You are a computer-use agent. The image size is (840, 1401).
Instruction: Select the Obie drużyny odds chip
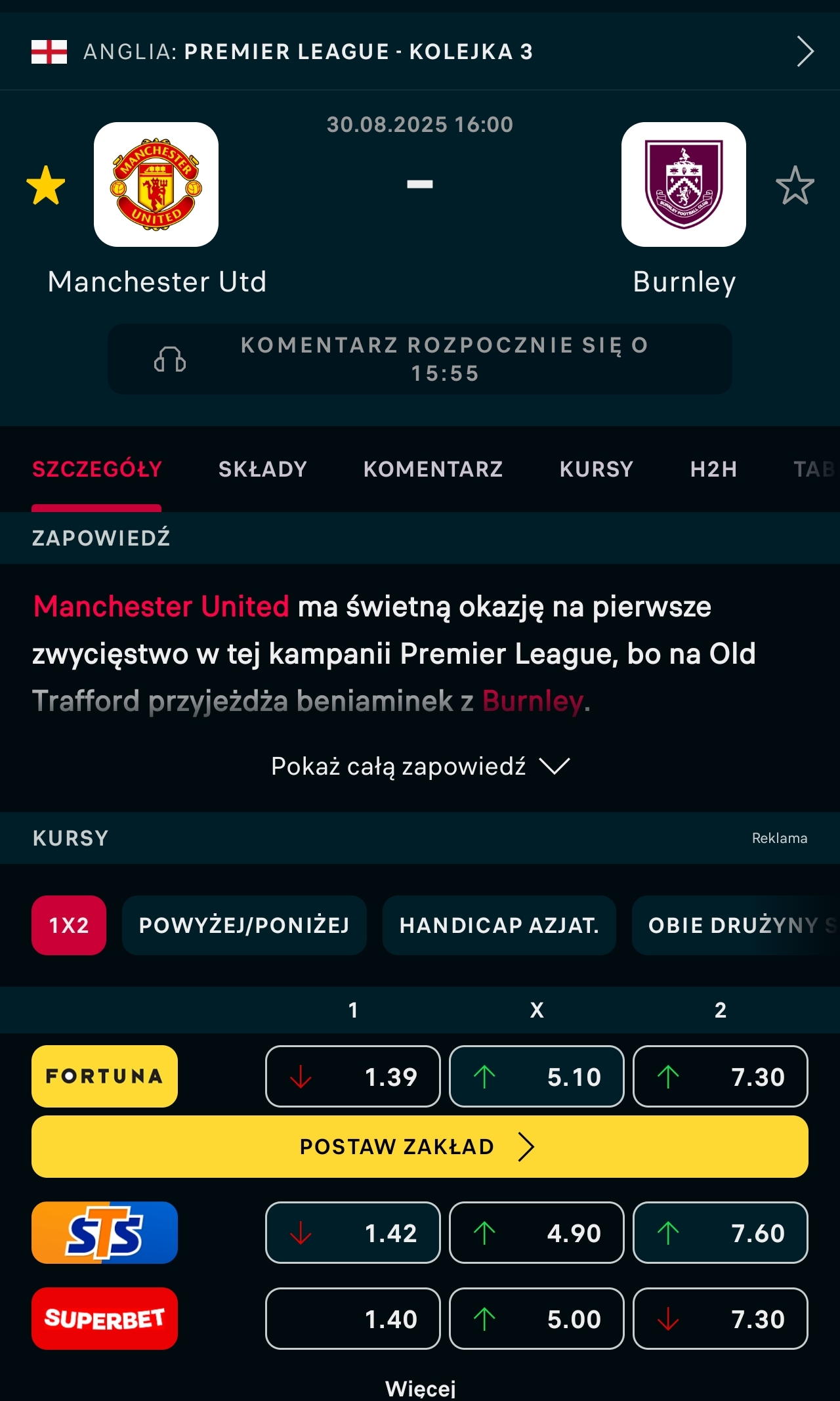(735, 925)
